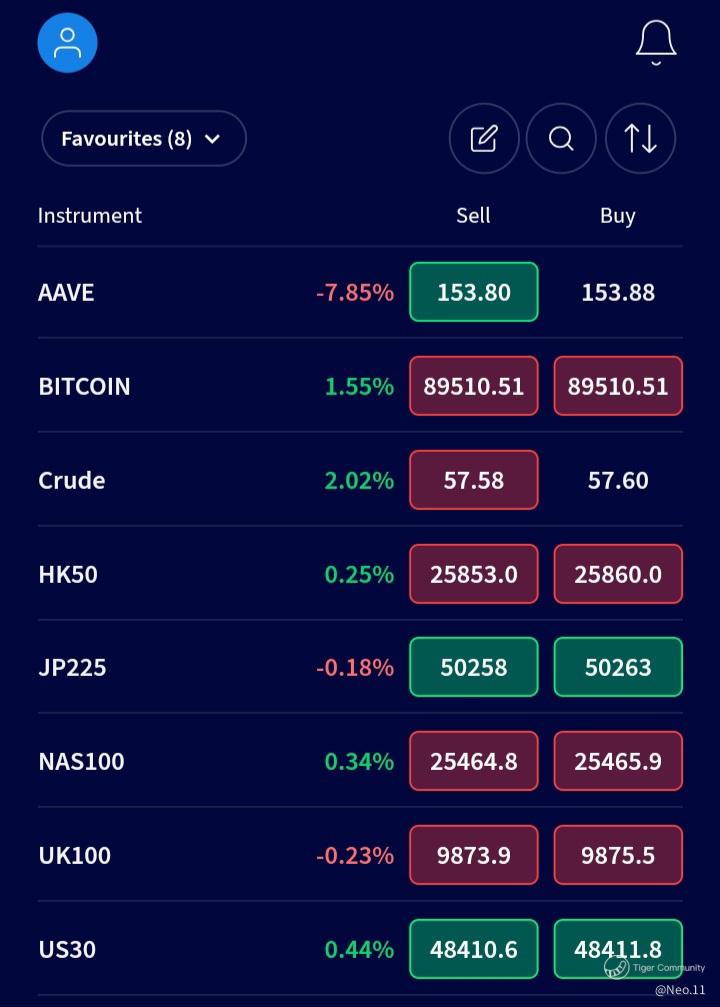
Task: Buy HK50 at 25860.0
Action: [x=618, y=574]
